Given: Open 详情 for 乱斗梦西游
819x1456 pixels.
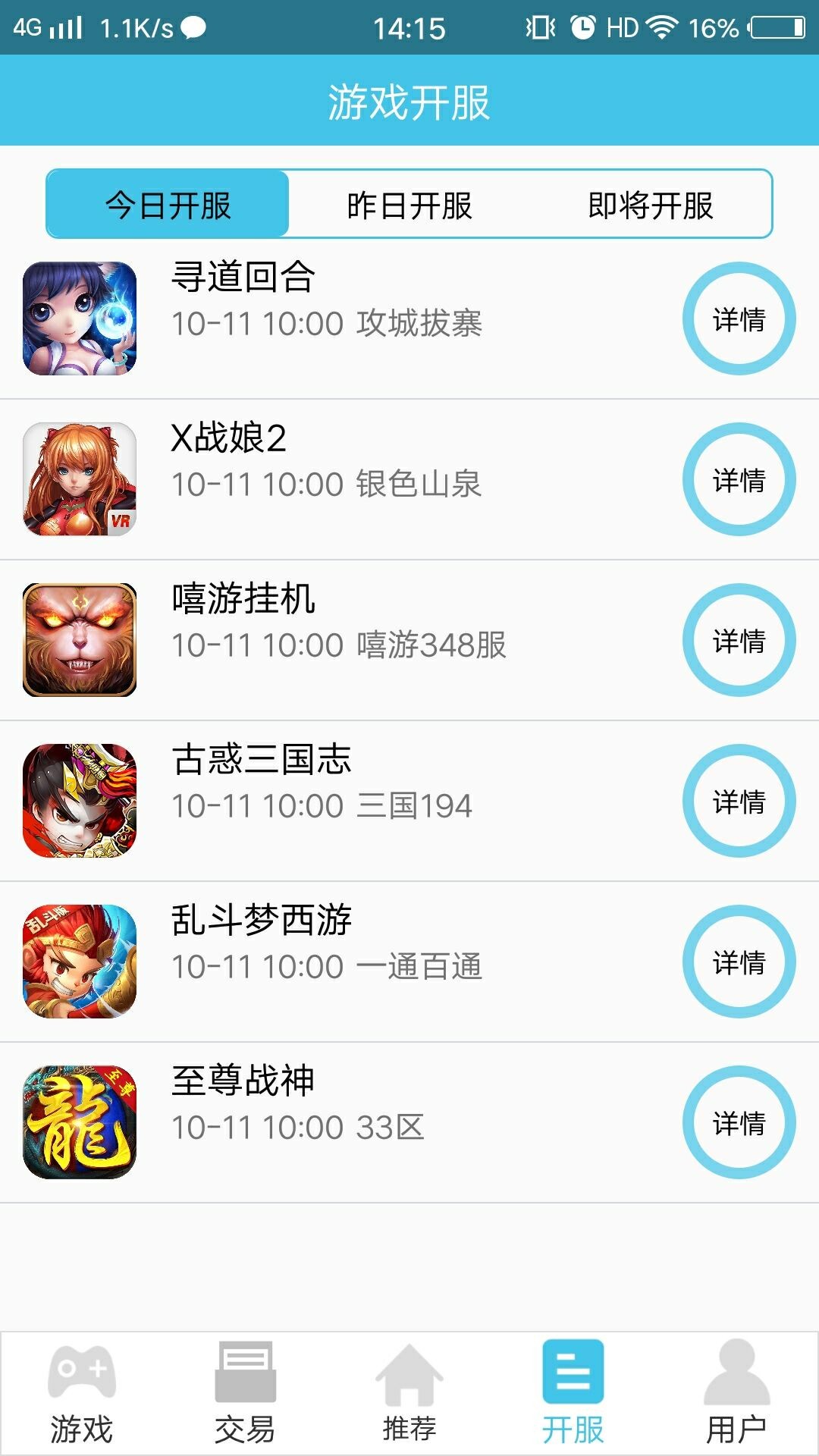Looking at the screenshot, I should point(739,962).
